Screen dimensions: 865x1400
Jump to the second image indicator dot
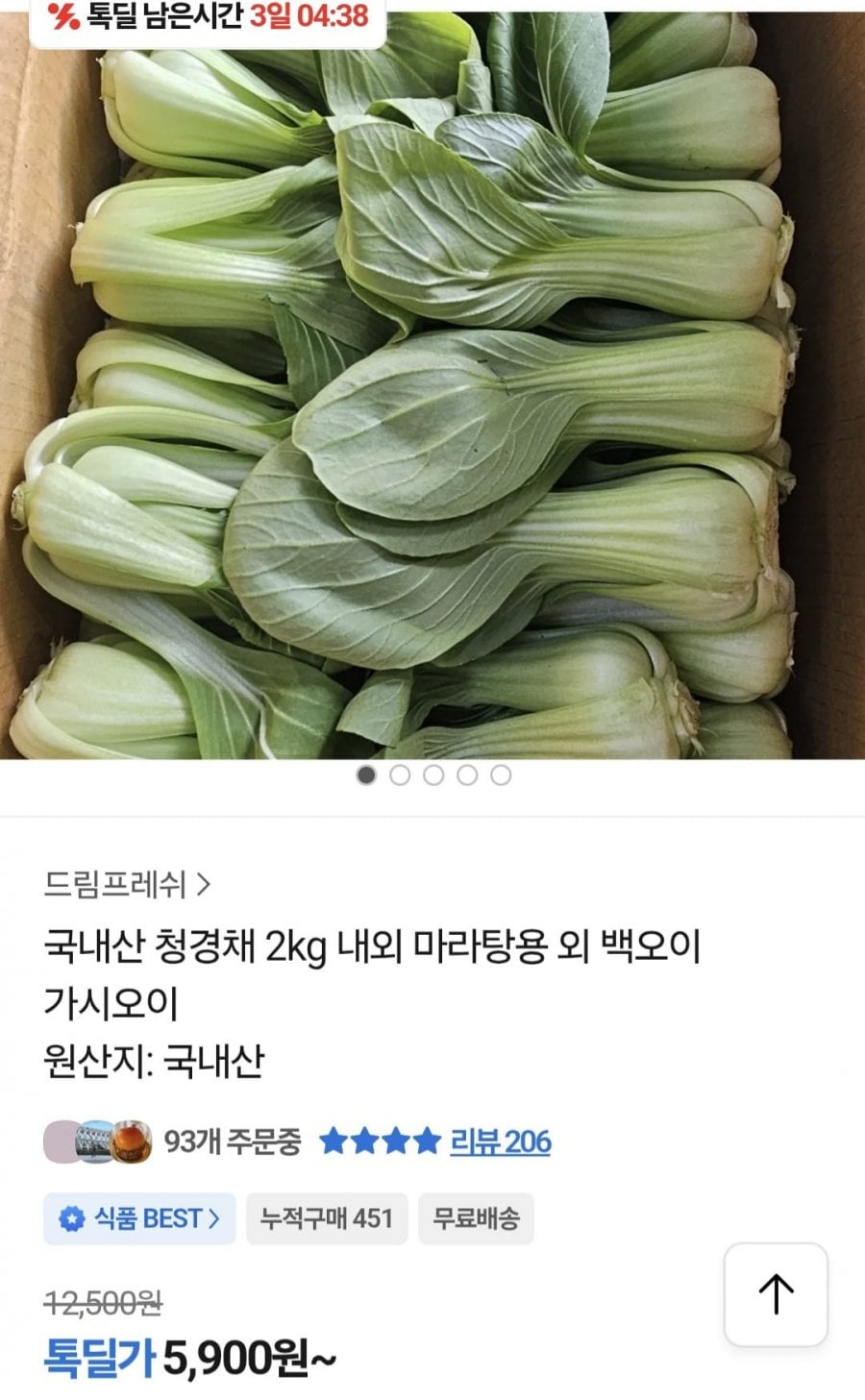click(400, 775)
